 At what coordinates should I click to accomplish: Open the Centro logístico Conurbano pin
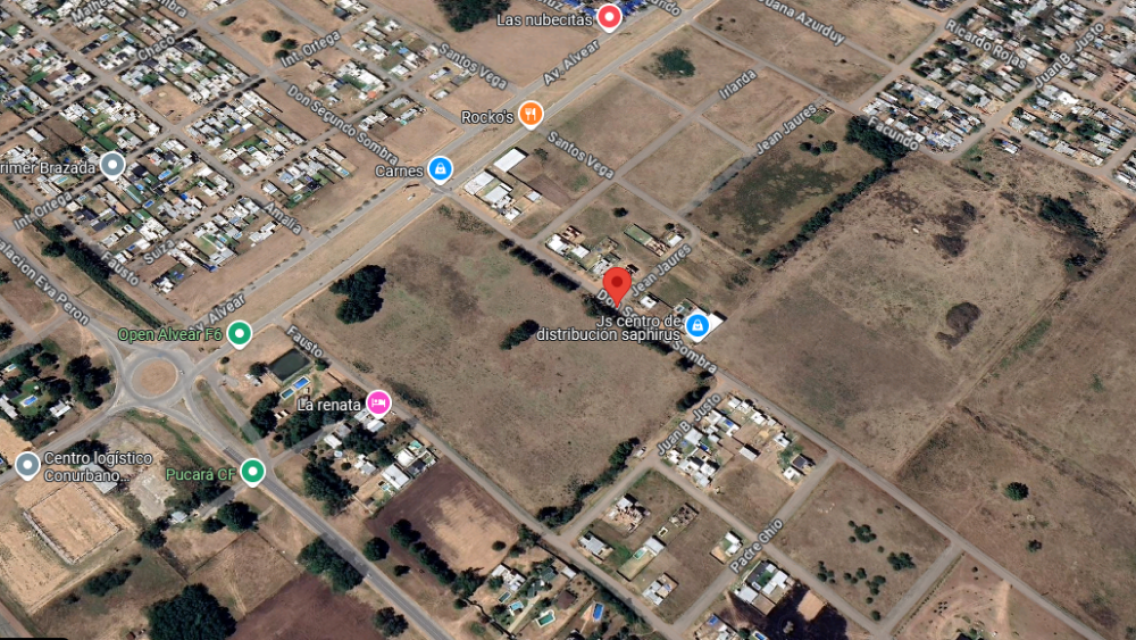pos(28,464)
